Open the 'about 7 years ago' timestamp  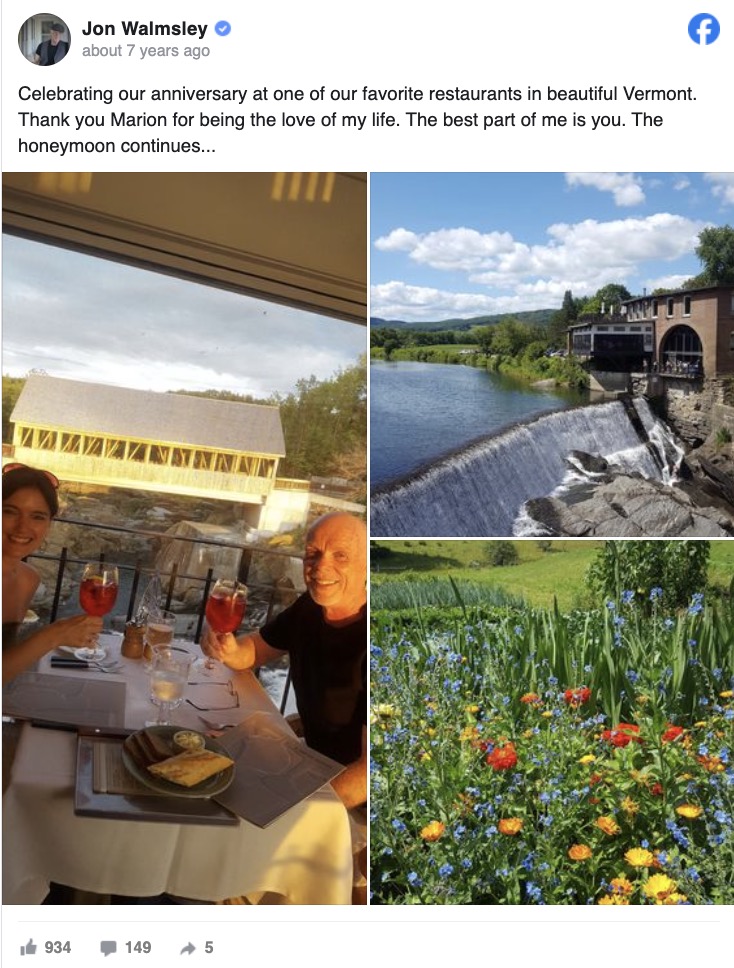tap(146, 51)
